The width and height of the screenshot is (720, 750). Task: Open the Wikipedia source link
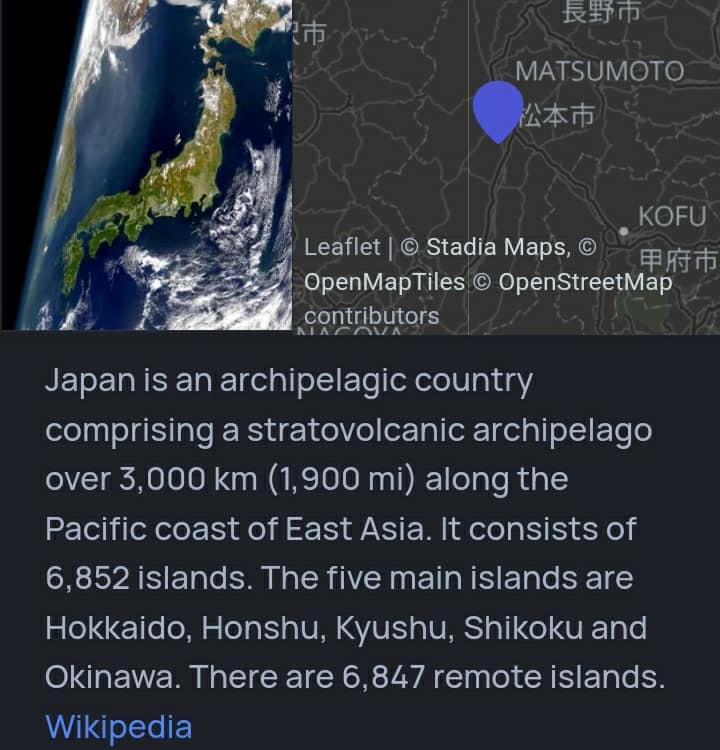pos(118,726)
